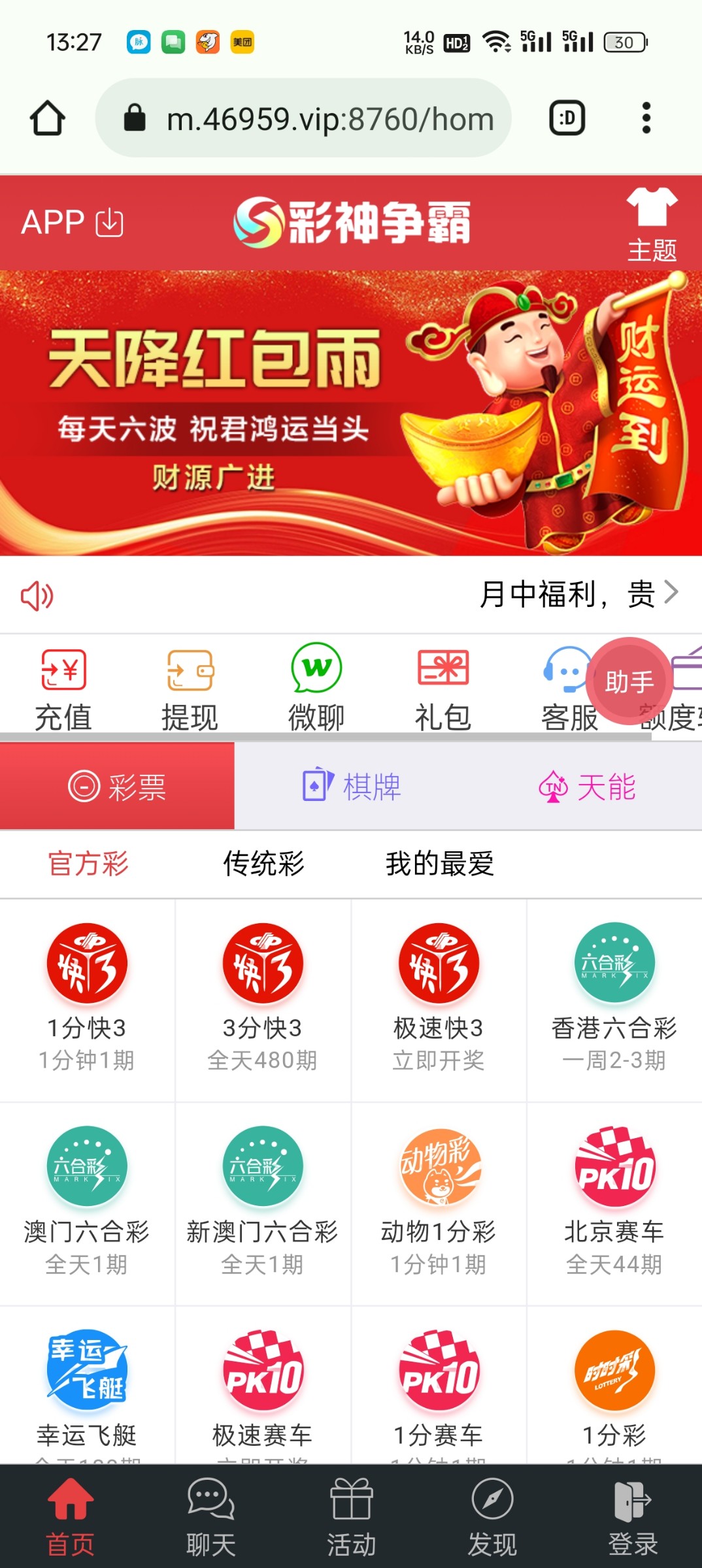This screenshot has width=702, height=1568.
Task: Download the APP from header
Action: click(x=72, y=223)
